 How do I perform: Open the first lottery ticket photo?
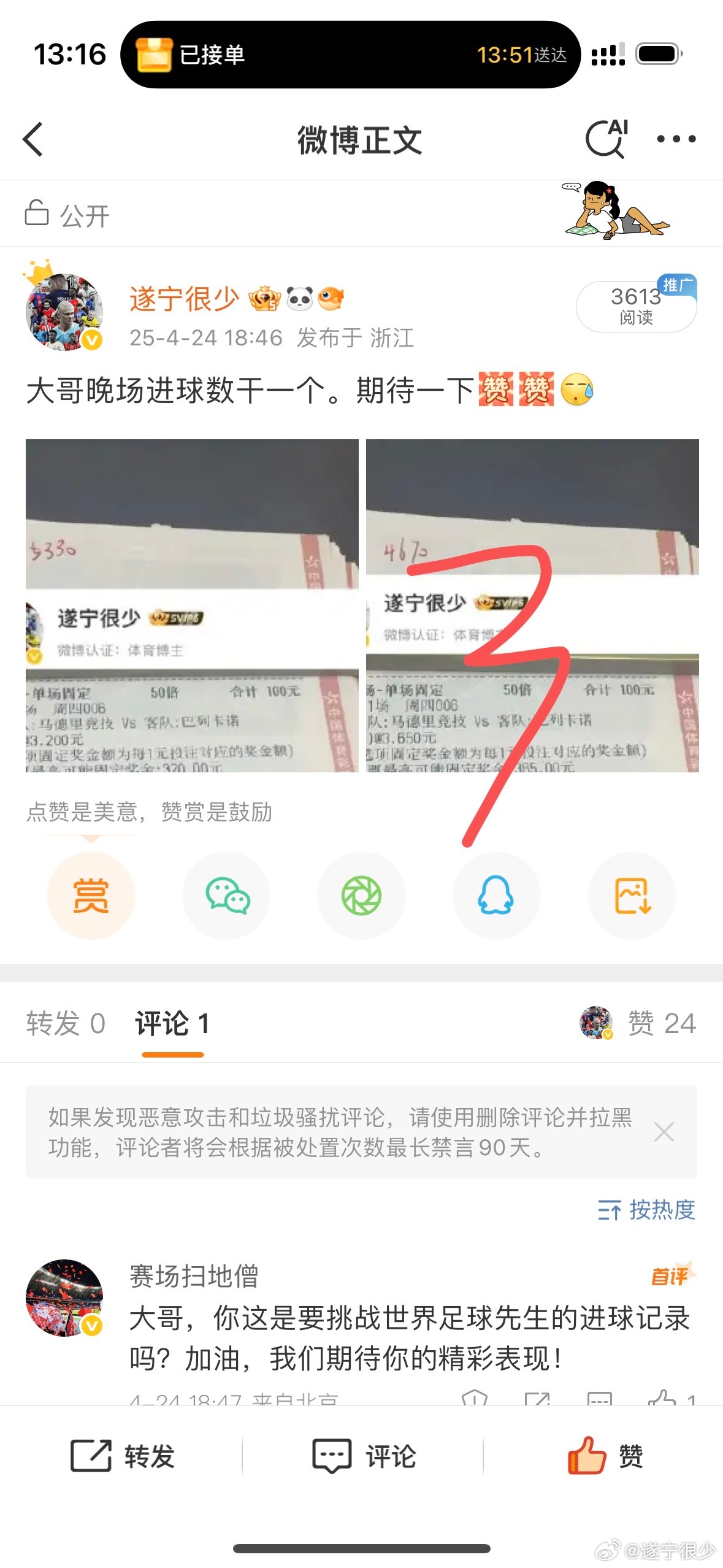click(192, 605)
